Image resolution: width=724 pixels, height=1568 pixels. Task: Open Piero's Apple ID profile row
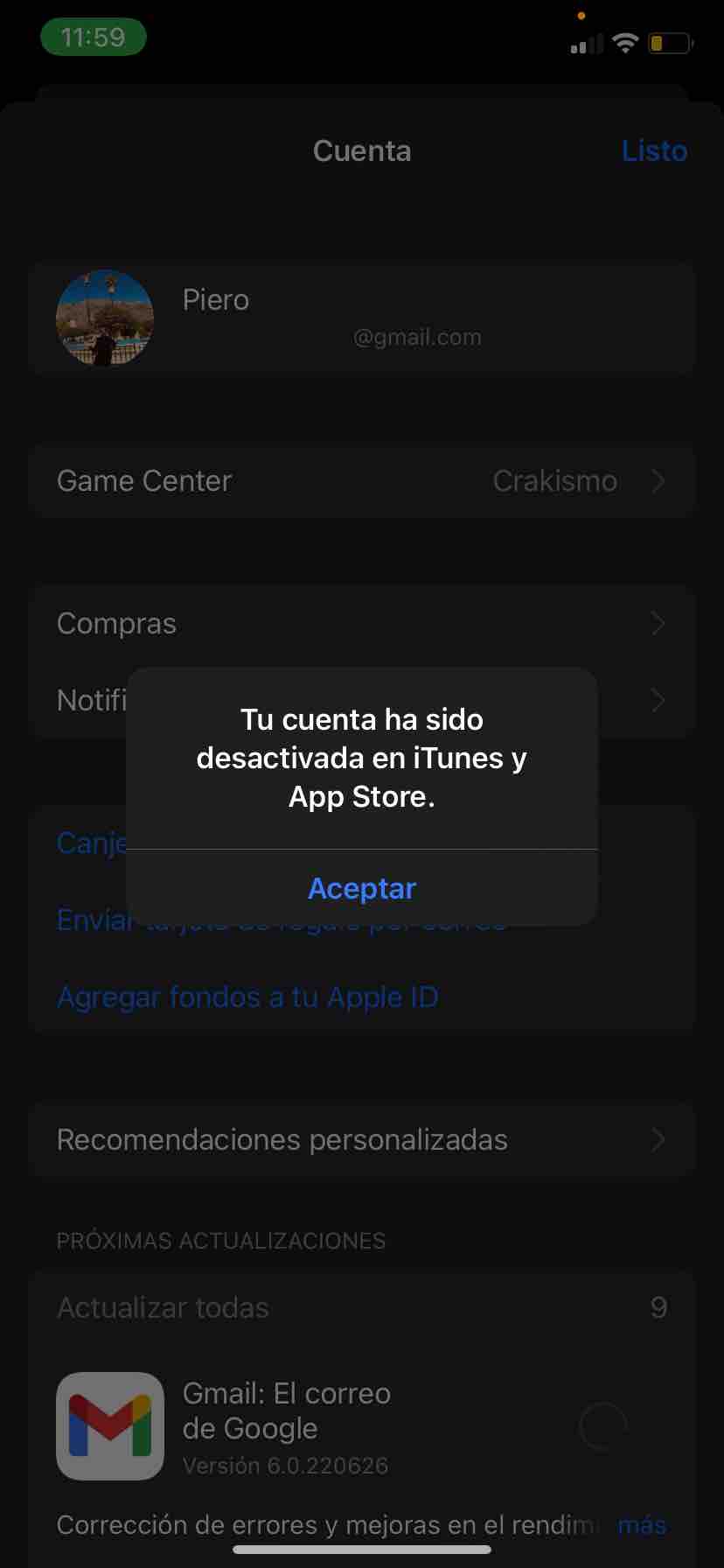[x=362, y=318]
